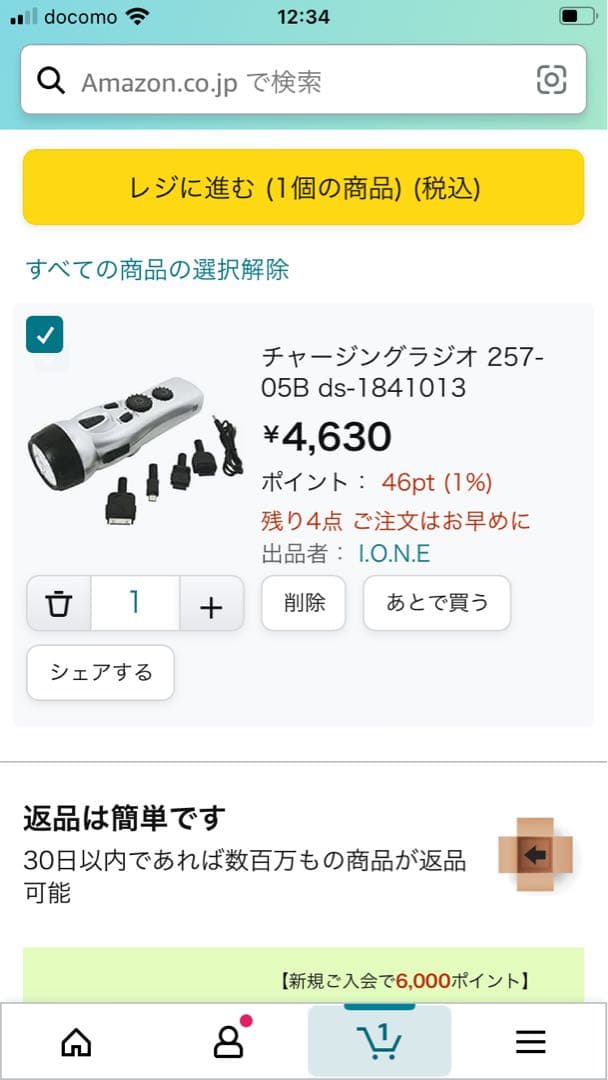Viewport: 608px width, 1080px height.
Task: Tap the trash icon in the quantity stepper
Action: 59,604
